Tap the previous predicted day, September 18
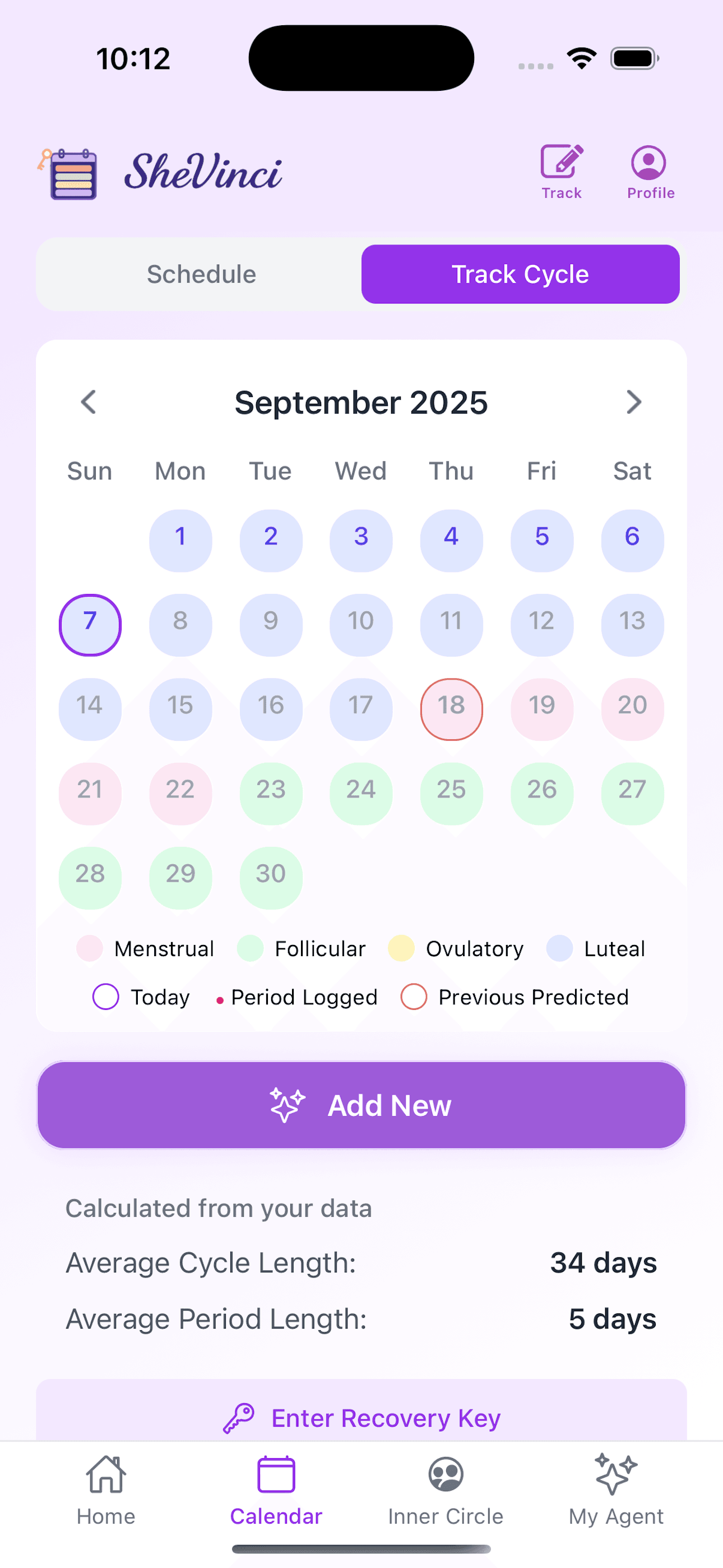This screenshot has width=723, height=1568. click(451, 708)
